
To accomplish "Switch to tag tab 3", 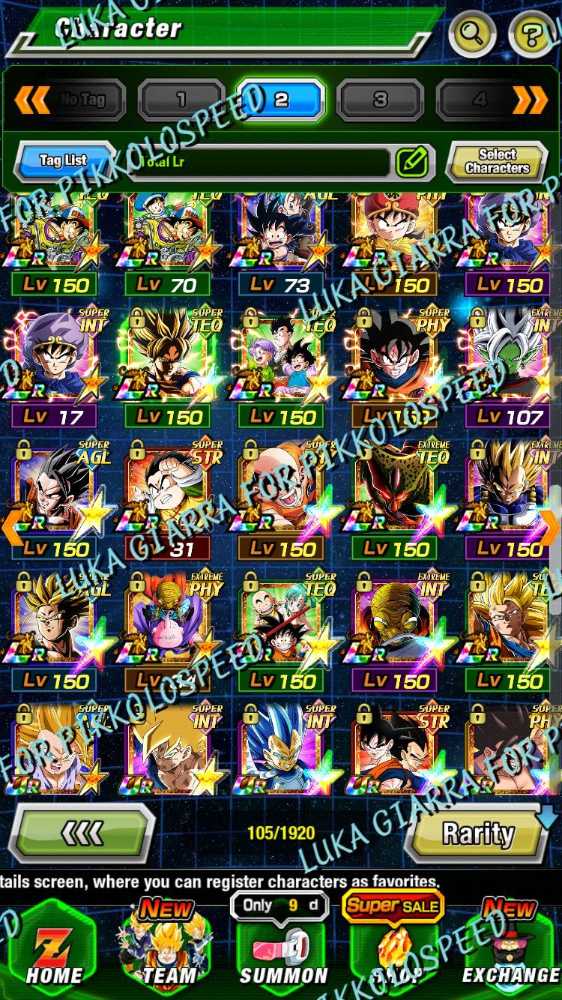I will click(380, 99).
